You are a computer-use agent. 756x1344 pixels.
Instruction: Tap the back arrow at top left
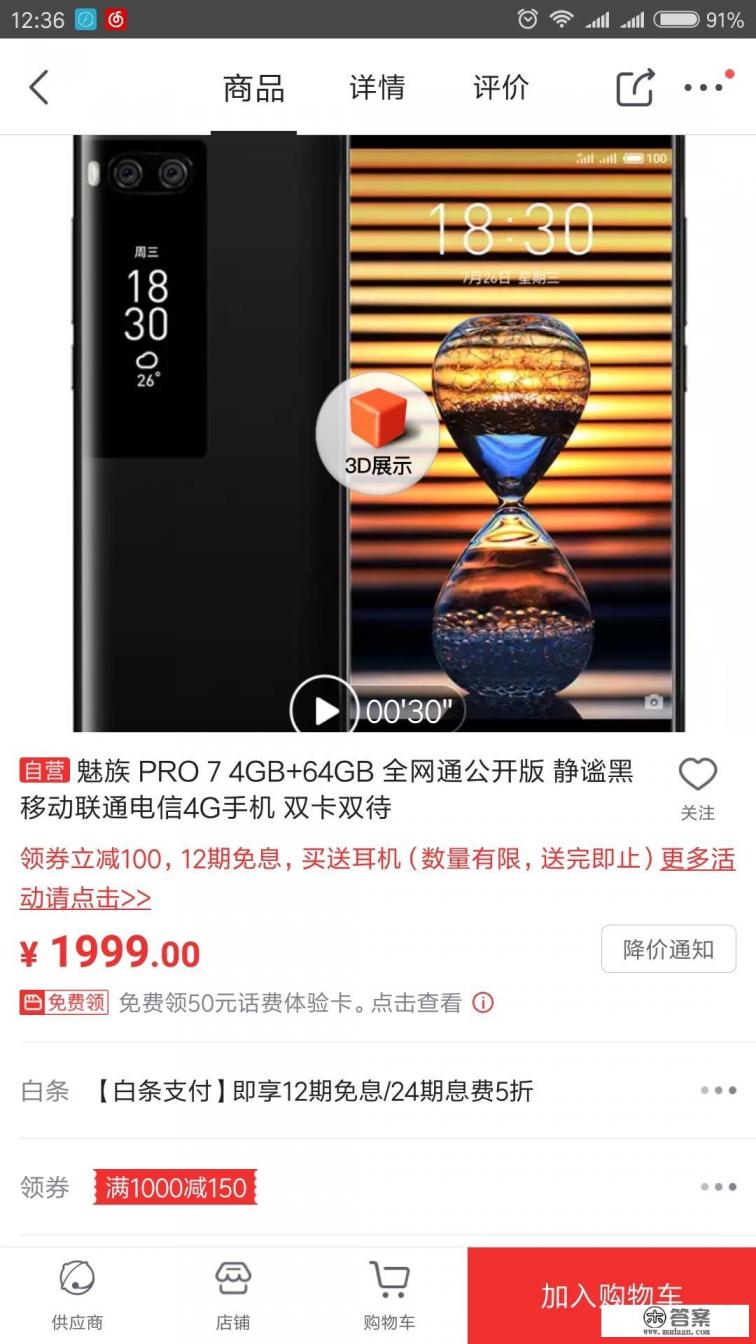point(40,88)
